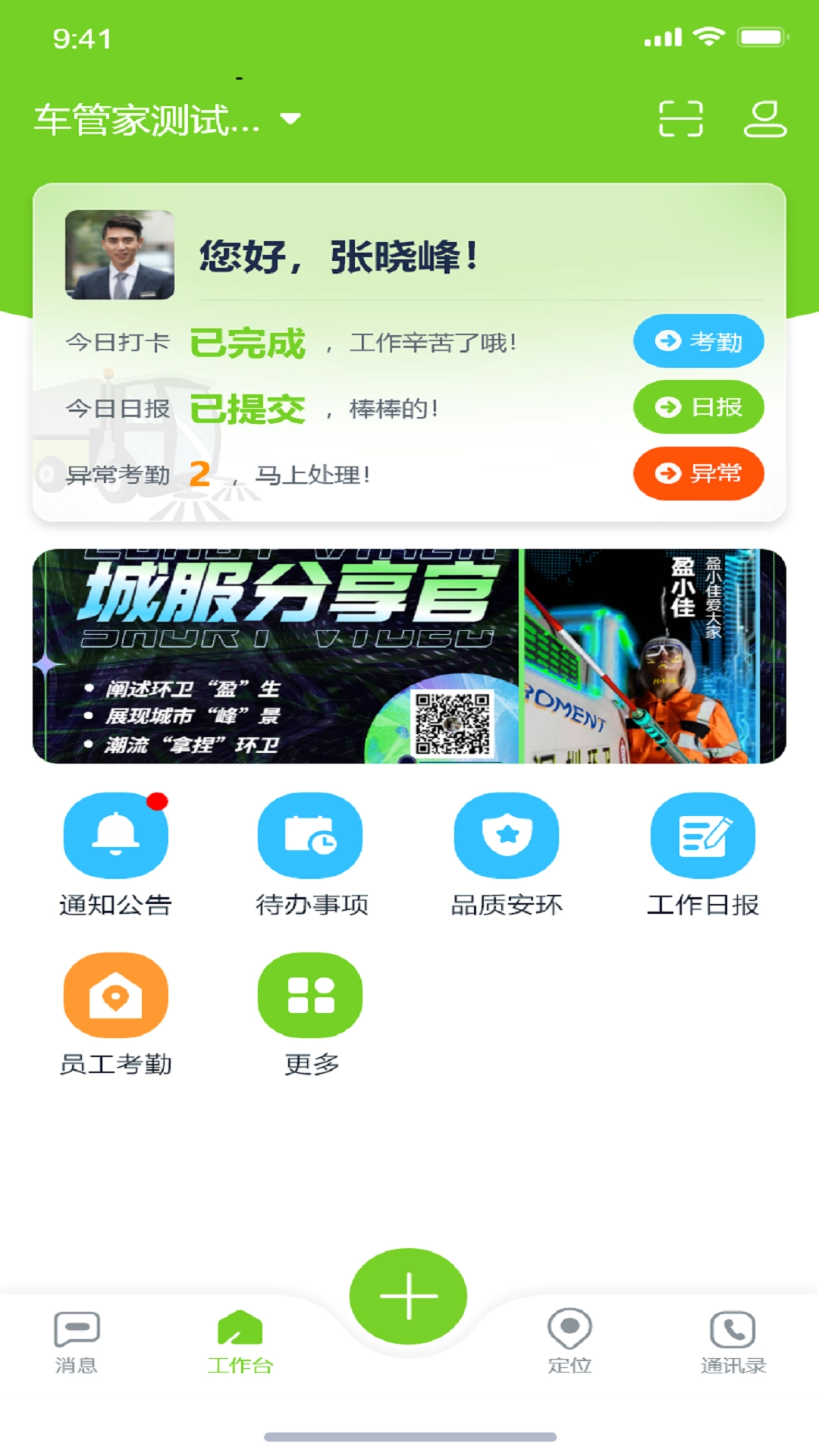819x1456 pixels.
Task: Tap the 更多 more apps icon
Action: pyautogui.click(x=310, y=995)
